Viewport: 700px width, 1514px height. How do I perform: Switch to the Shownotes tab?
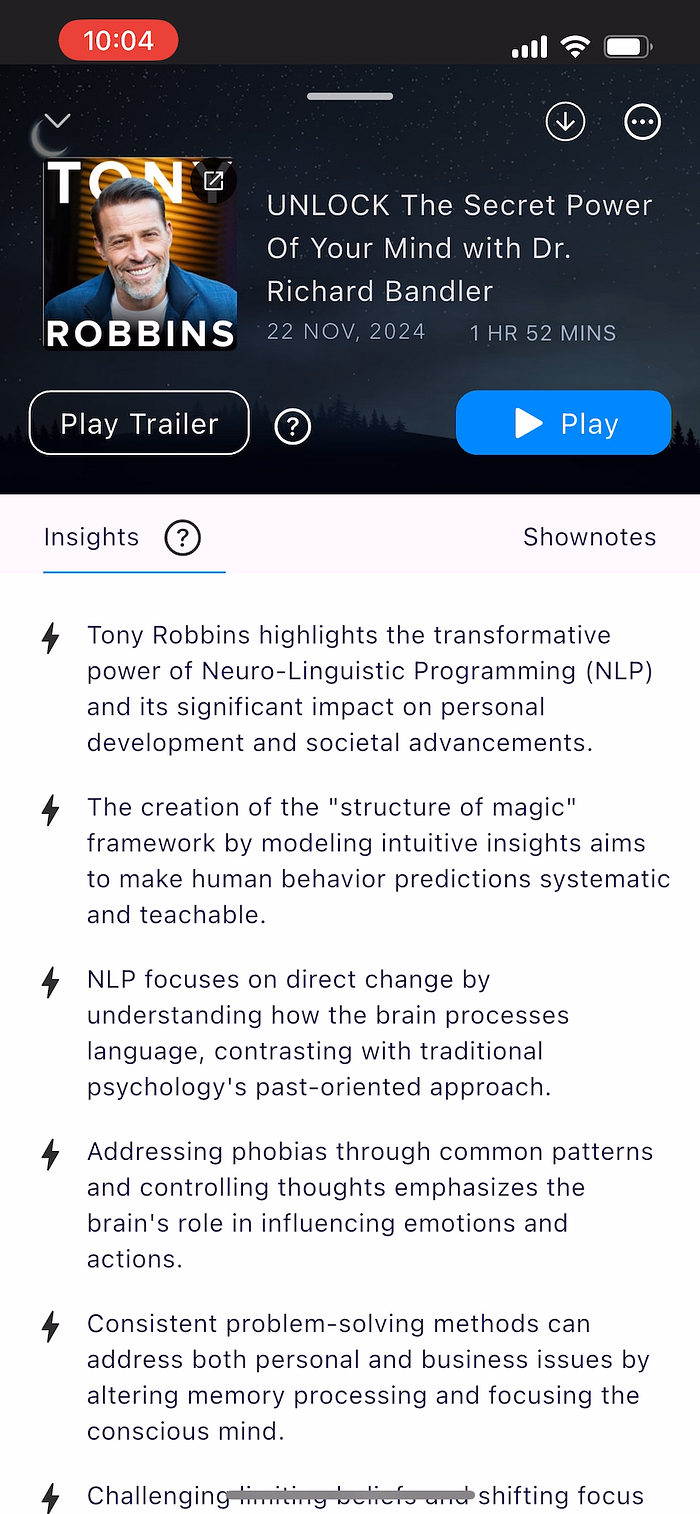coord(589,537)
